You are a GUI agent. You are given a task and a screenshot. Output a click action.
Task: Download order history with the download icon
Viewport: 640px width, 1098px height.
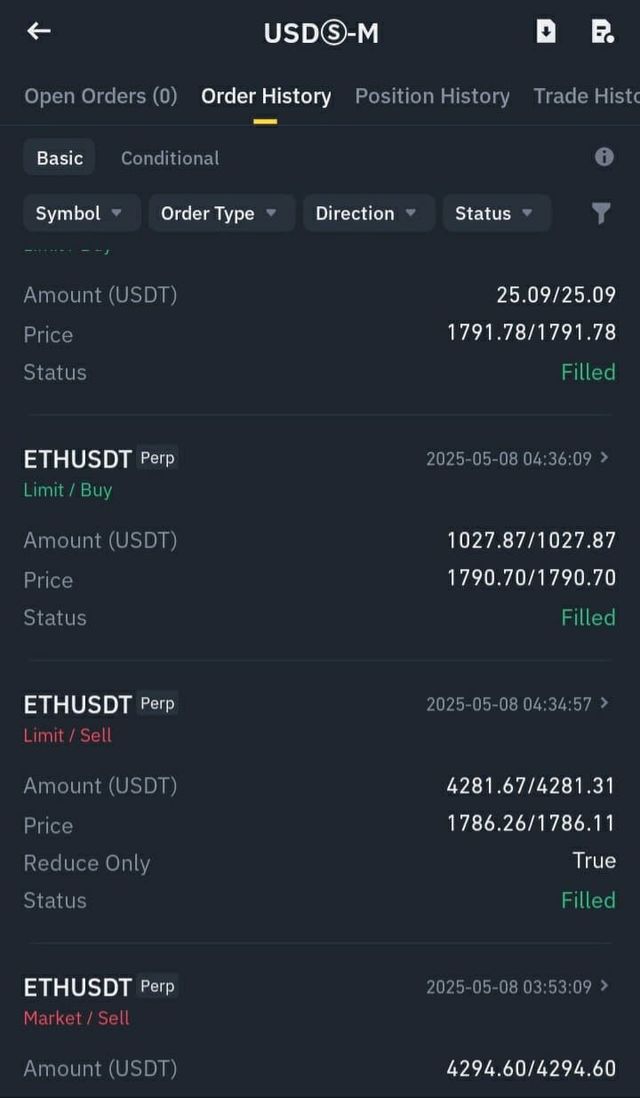pyautogui.click(x=546, y=32)
